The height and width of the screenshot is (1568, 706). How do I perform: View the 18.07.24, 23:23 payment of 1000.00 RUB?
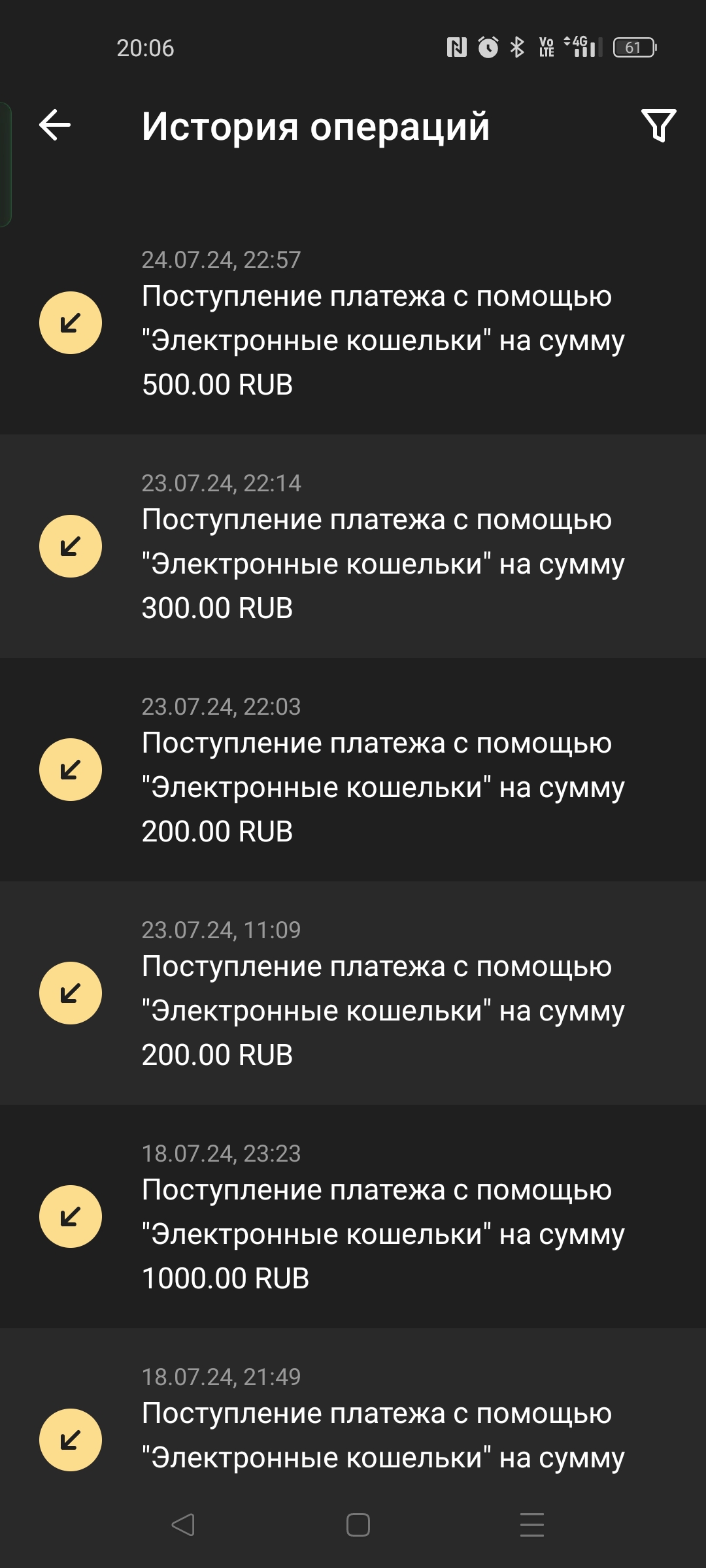tap(353, 1217)
